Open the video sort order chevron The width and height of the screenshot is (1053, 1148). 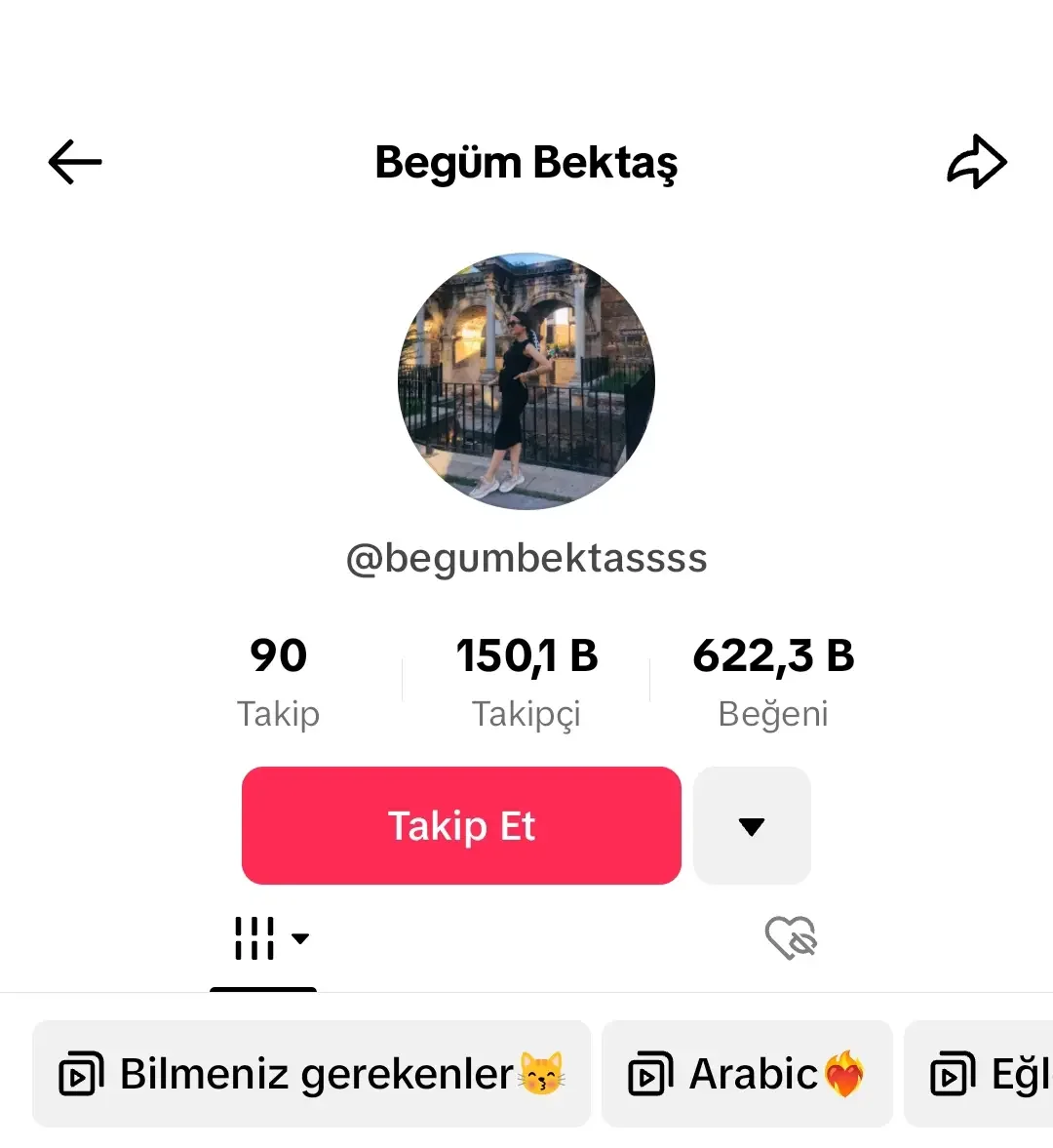(x=300, y=939)
